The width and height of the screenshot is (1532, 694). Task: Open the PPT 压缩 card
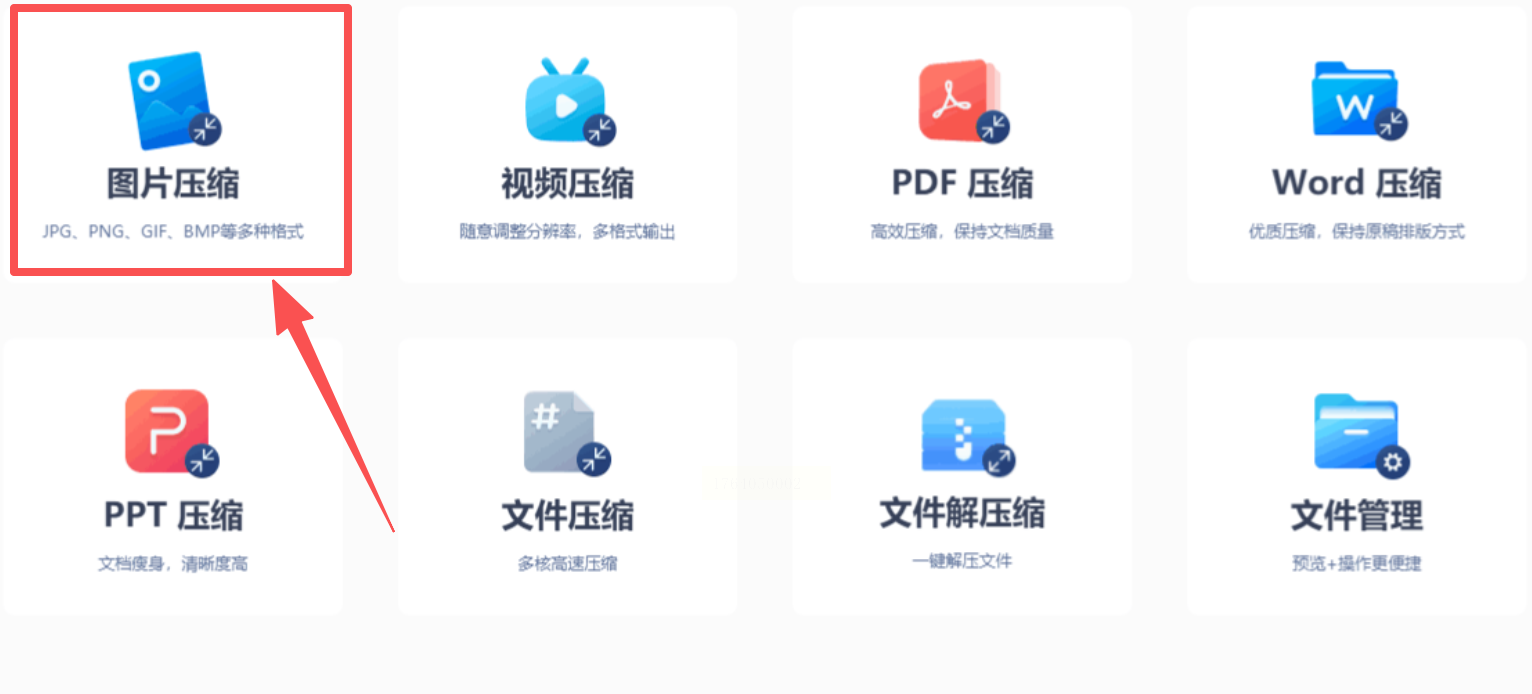click(173, 477)
